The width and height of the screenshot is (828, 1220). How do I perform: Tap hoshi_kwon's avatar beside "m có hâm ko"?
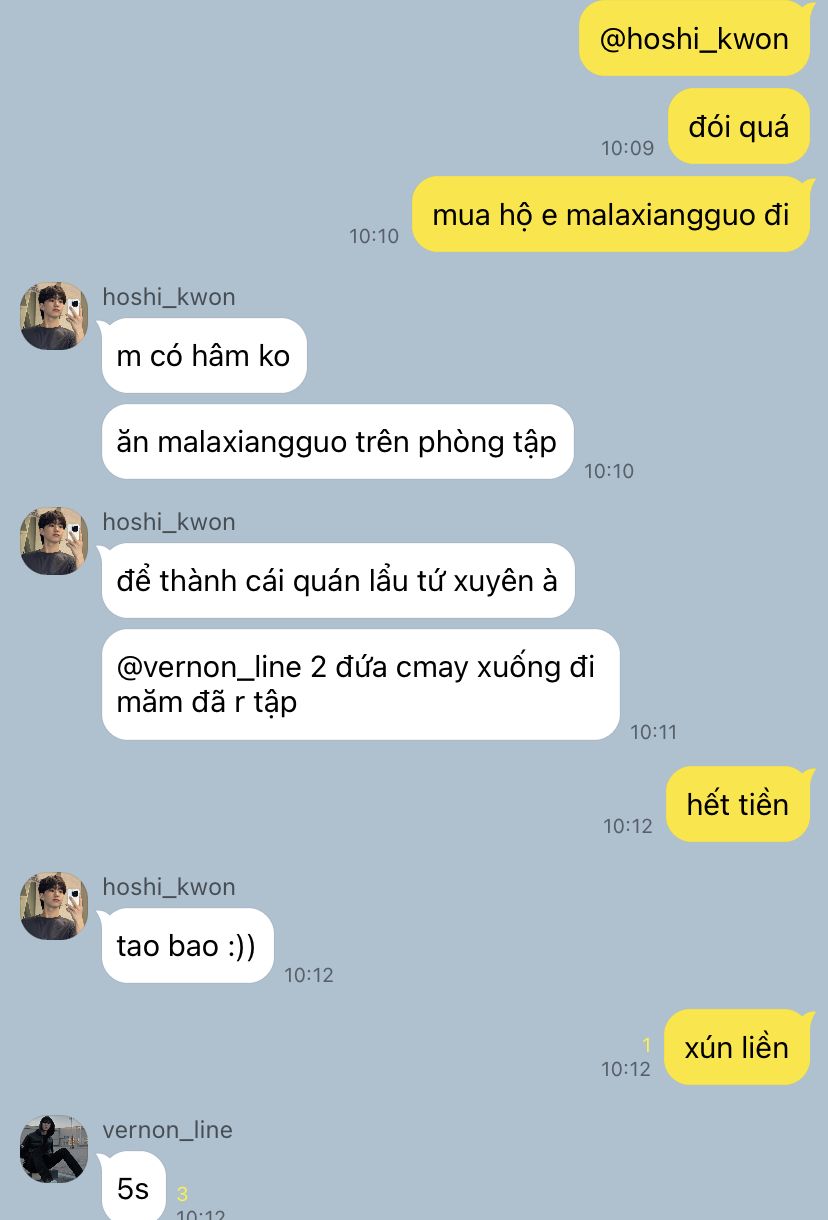54,316
